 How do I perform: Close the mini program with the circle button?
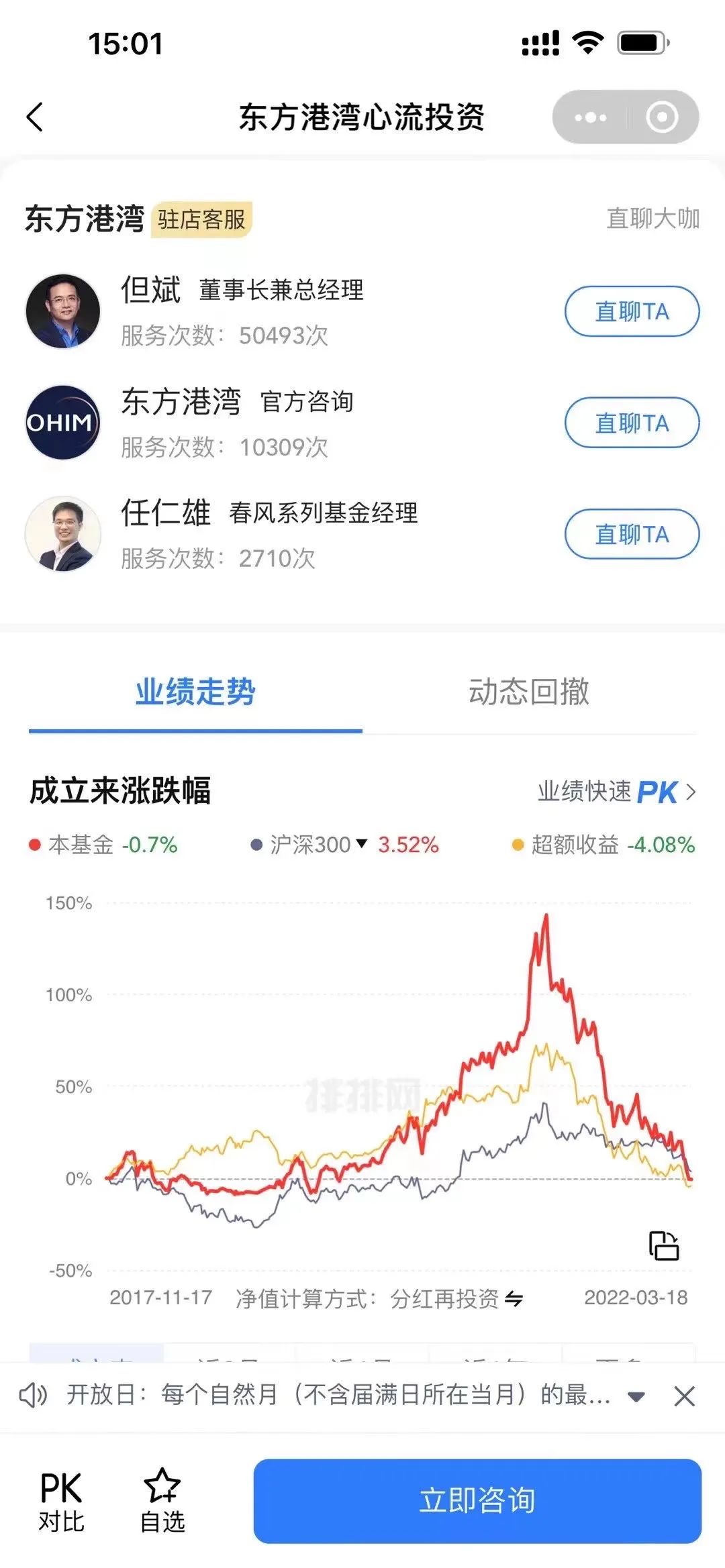pyautogui.click(x=662, y=117)
